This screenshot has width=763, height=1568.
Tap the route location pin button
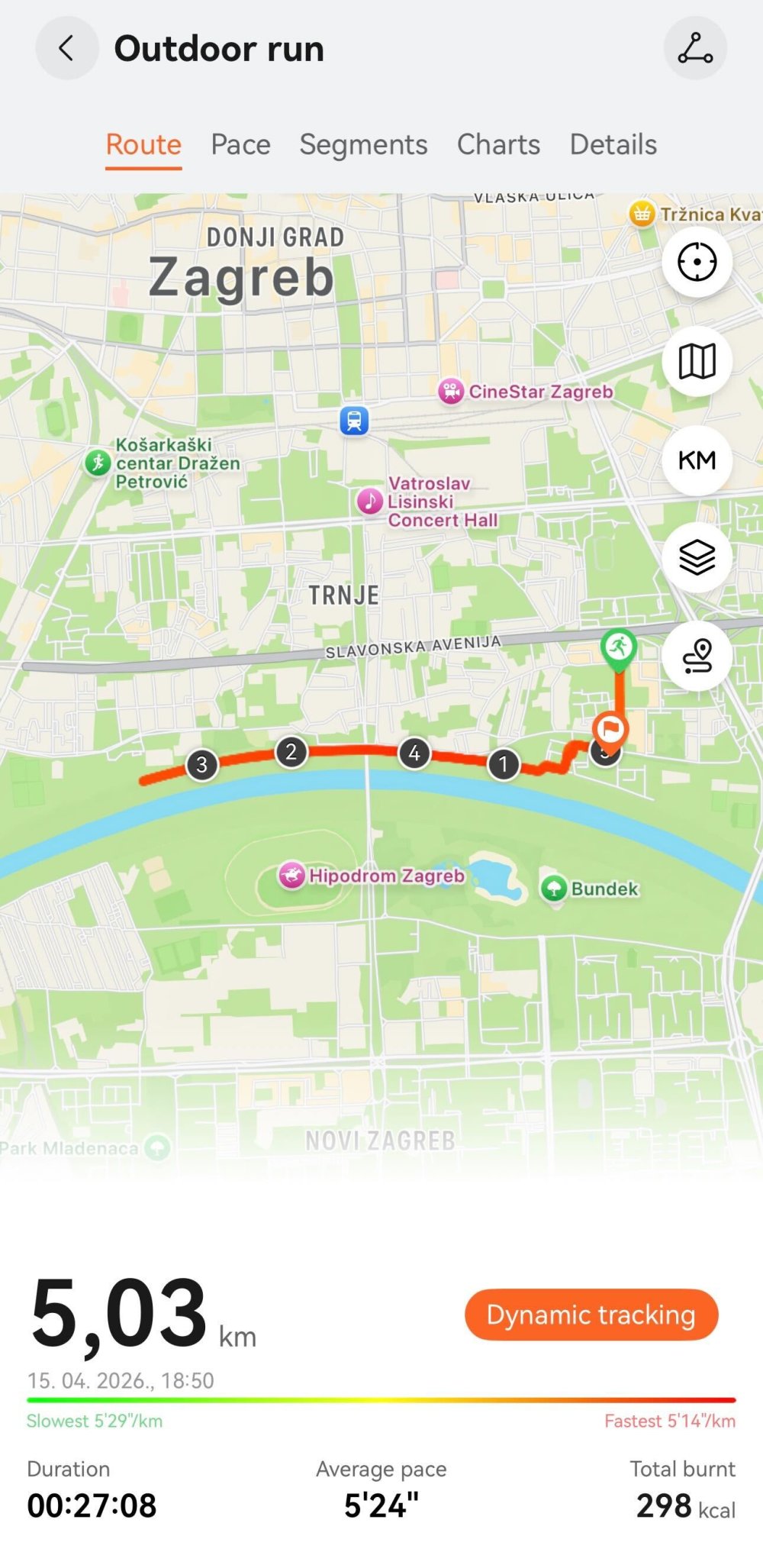[x=697, y=656]
